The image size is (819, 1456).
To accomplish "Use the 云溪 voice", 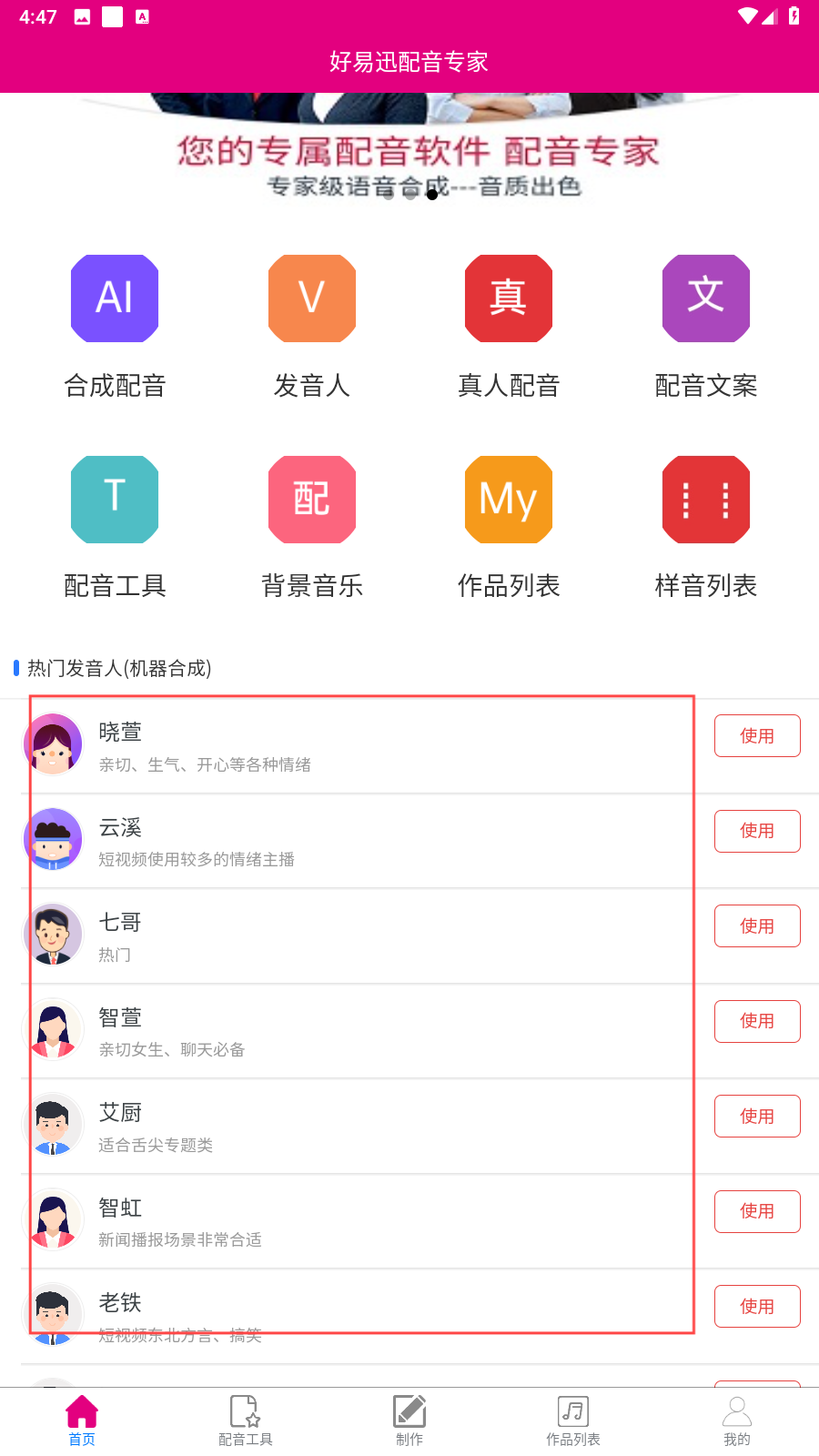I will coord(756,831).
